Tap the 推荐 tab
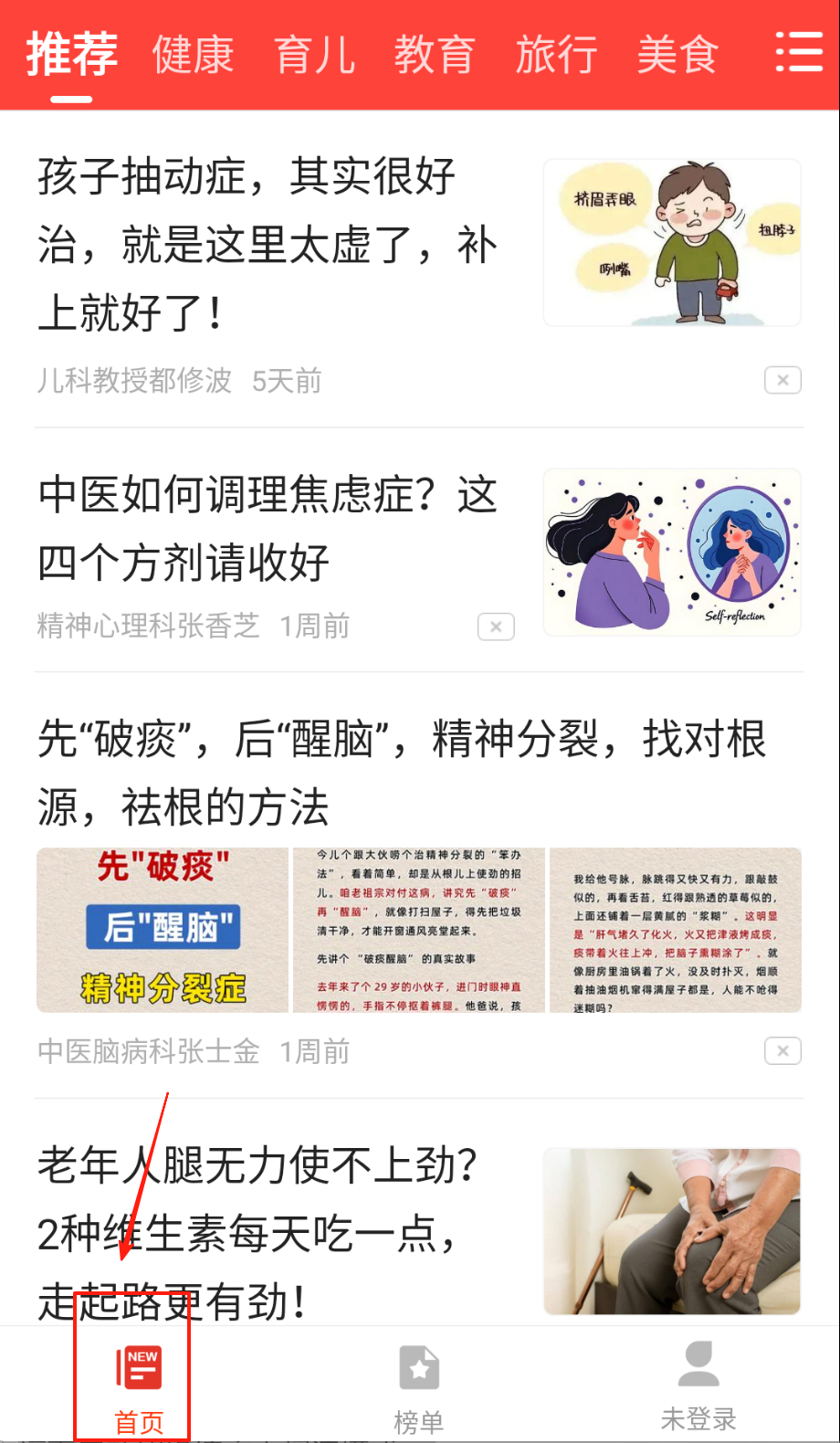Viewport: 840px width, 1443px height. tap(71, 55)
